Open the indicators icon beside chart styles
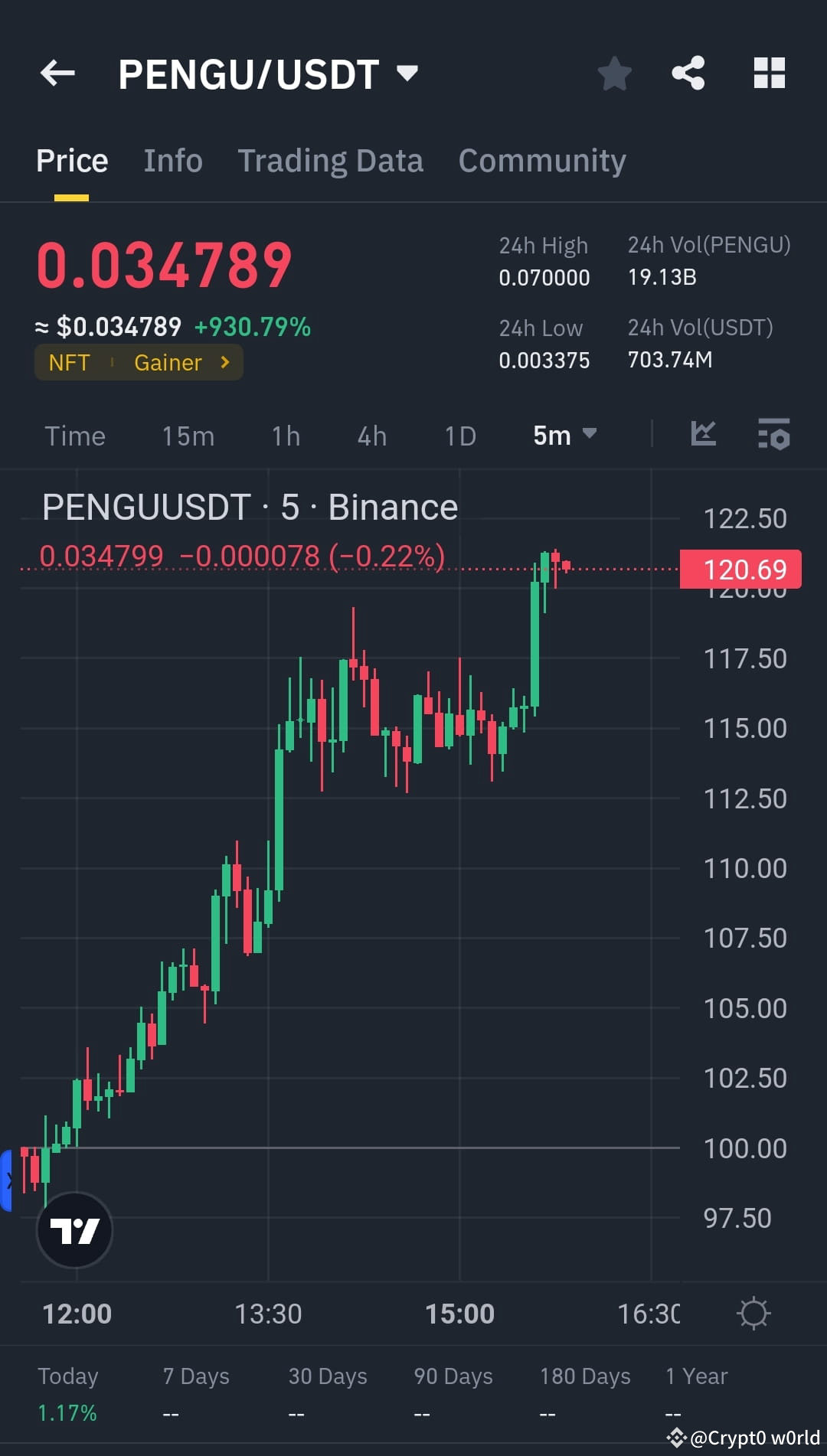Viewport: 827px width, 1456px height. (x=773, y=434)
